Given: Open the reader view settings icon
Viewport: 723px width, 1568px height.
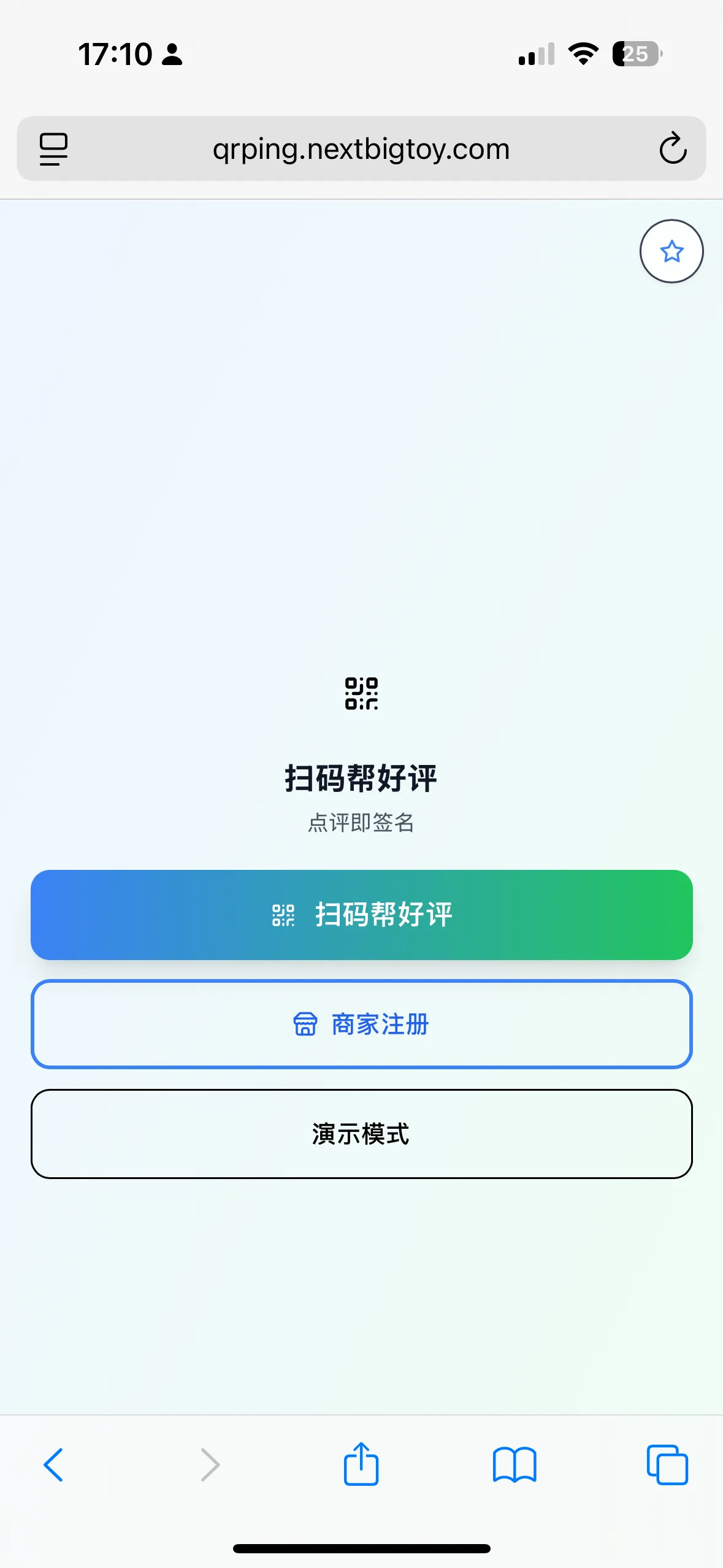Looking at the screenshot, I should 53,148.
